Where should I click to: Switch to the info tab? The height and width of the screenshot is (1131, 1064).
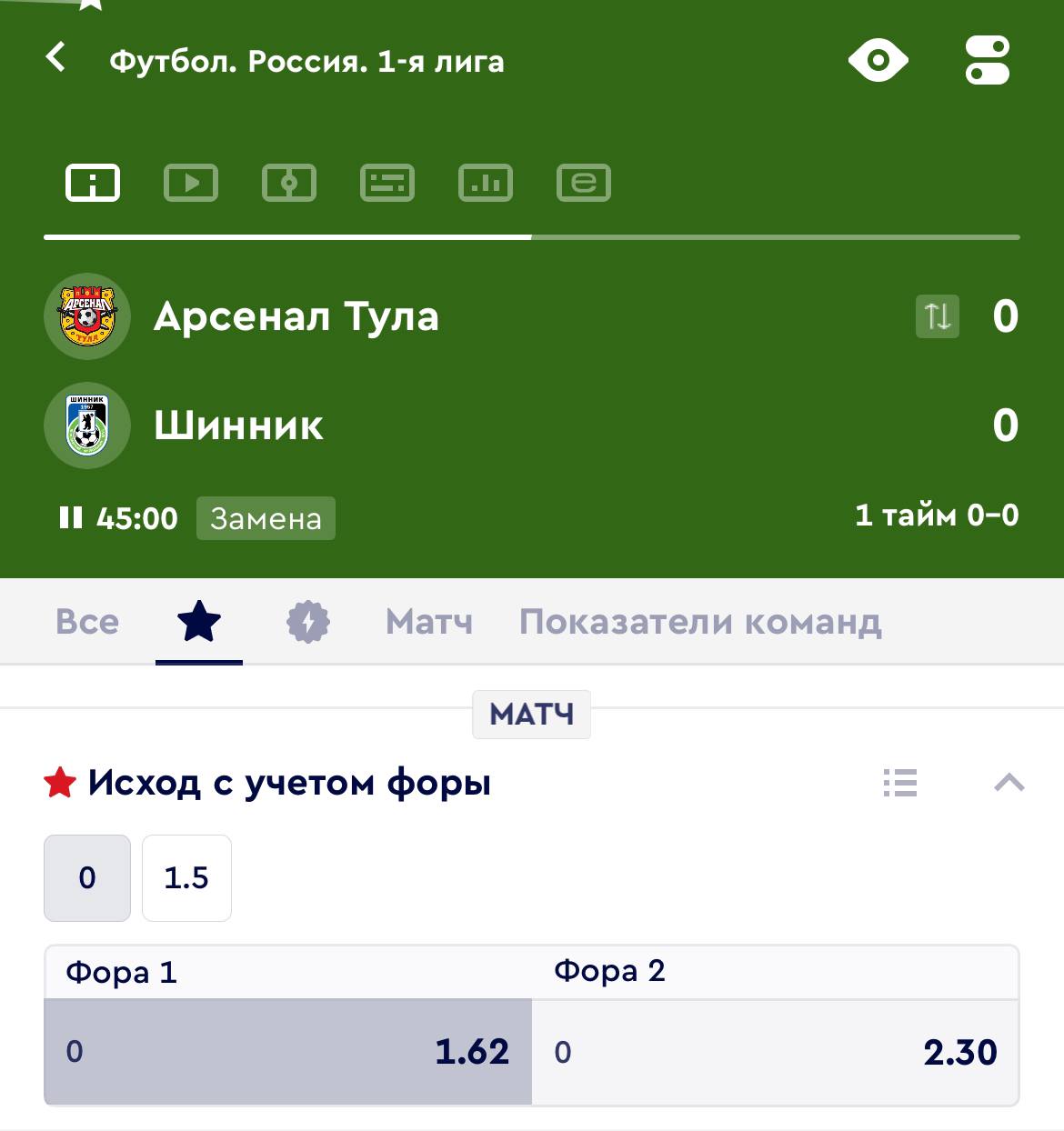coord(93,183)
